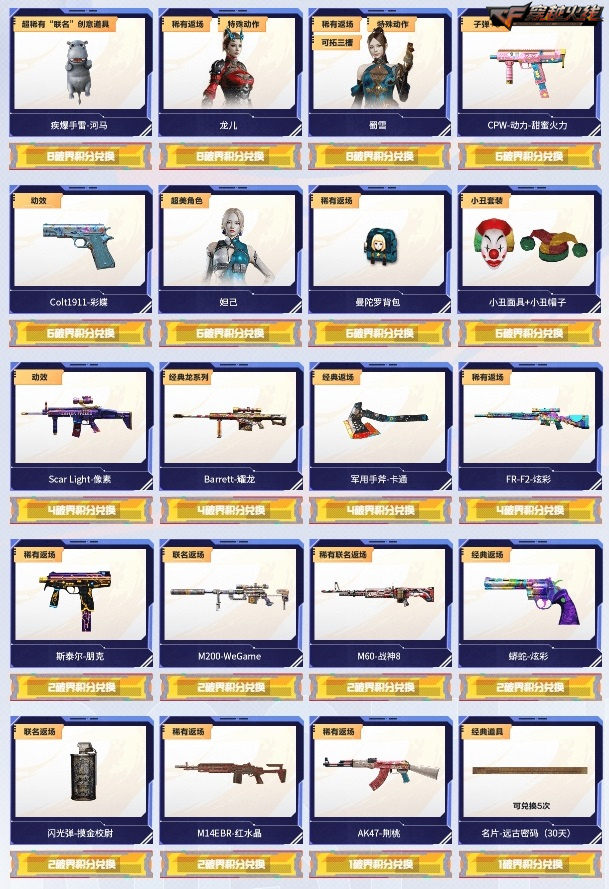The image size is (609, 889).
Task: Tap the 4破界积分兑换 button under 军用手斧-卡通
Action: pyautogui.click(x=381, y=510)
